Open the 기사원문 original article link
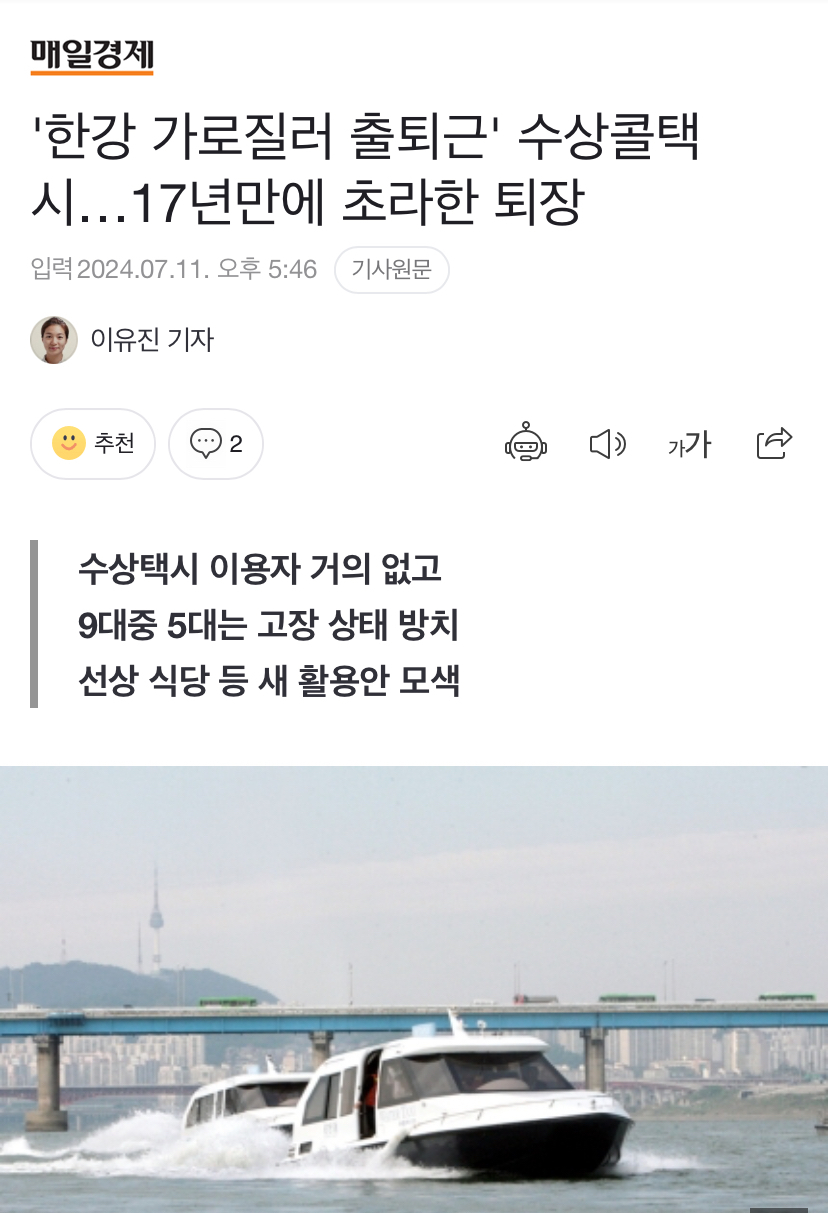Viewport: 828px width, 1213px height. coord(391,270)
